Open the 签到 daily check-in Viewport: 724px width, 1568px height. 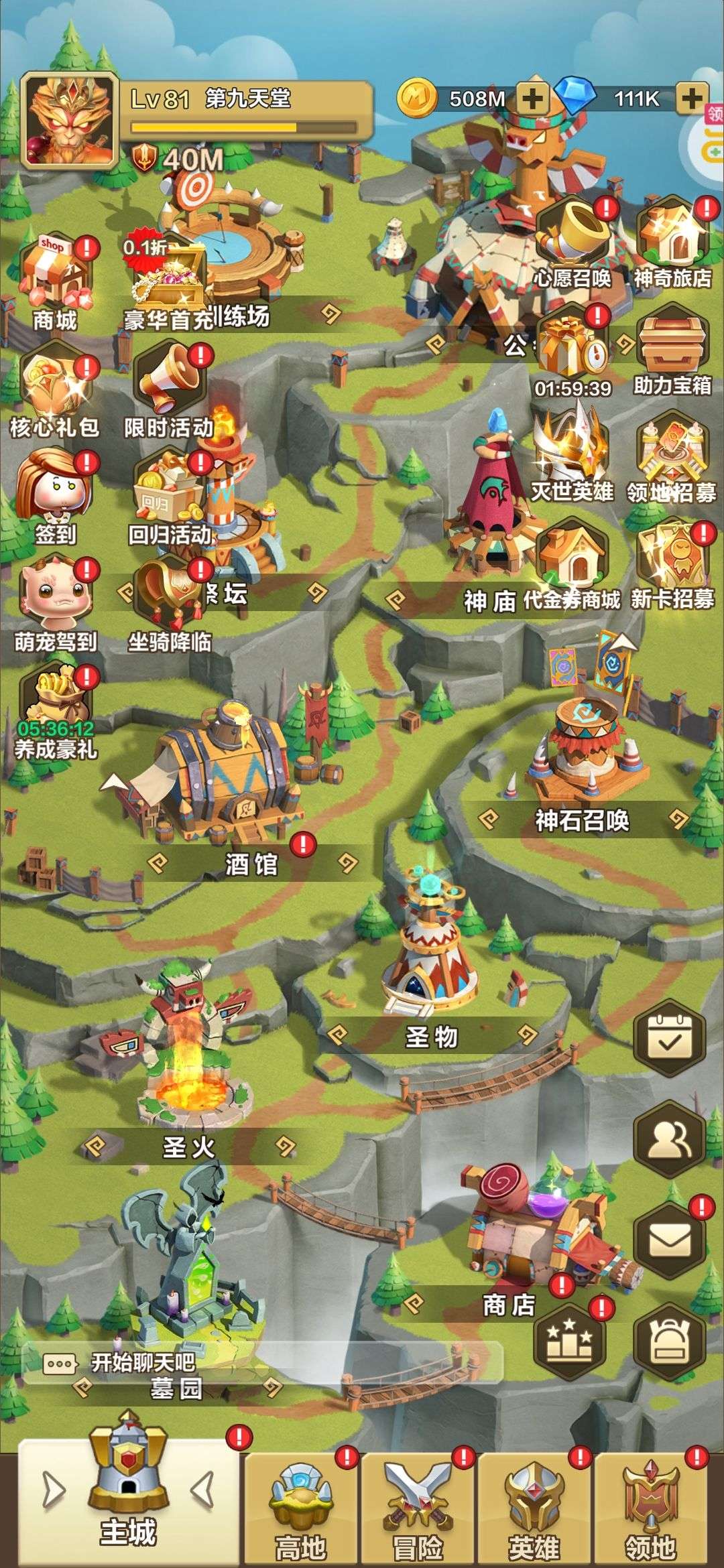(x=56, y=493)
